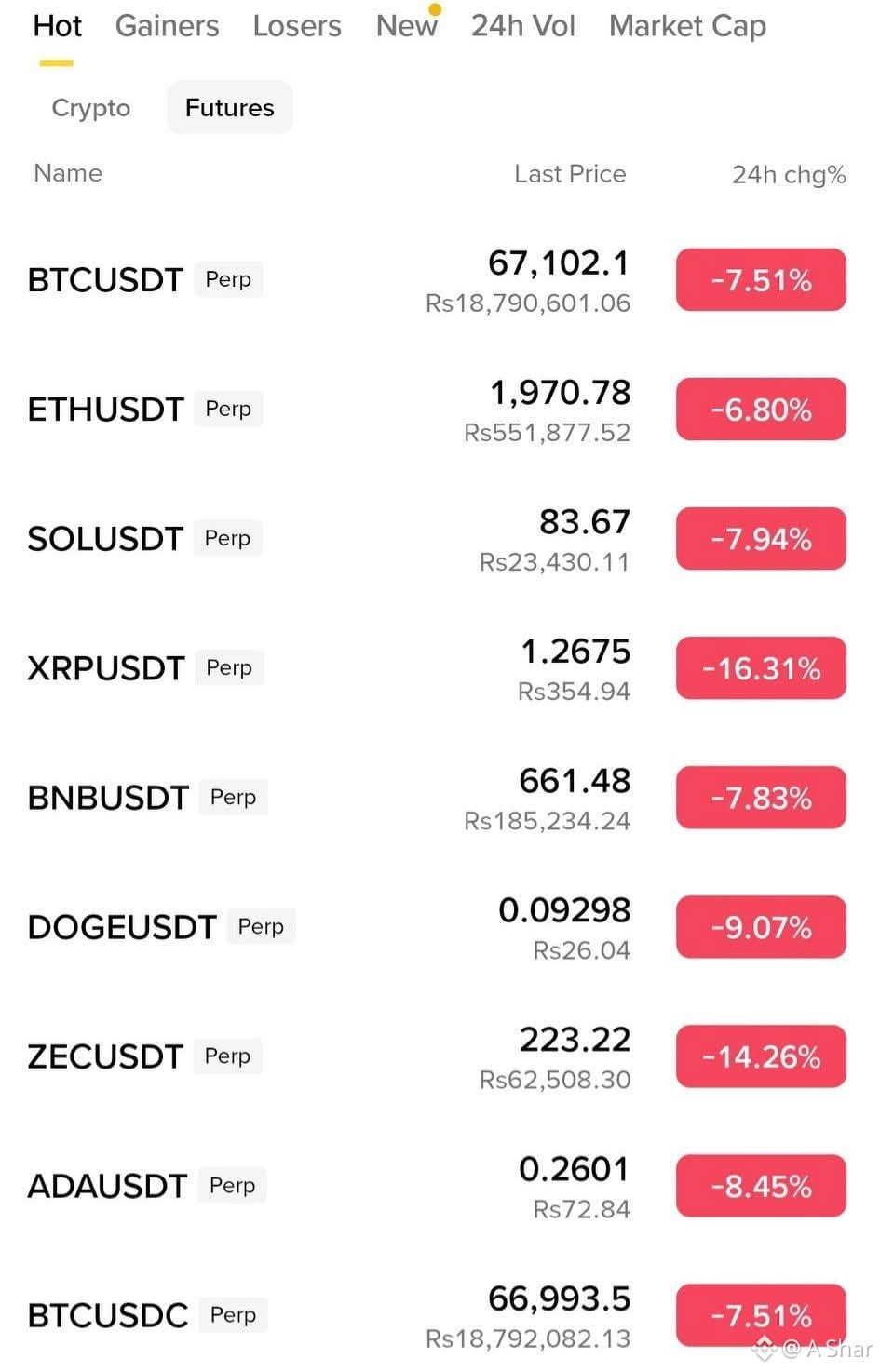Switch to the Crypto filter chip
The height and width of the screenshot is (1372, 880).
(90, 108)
